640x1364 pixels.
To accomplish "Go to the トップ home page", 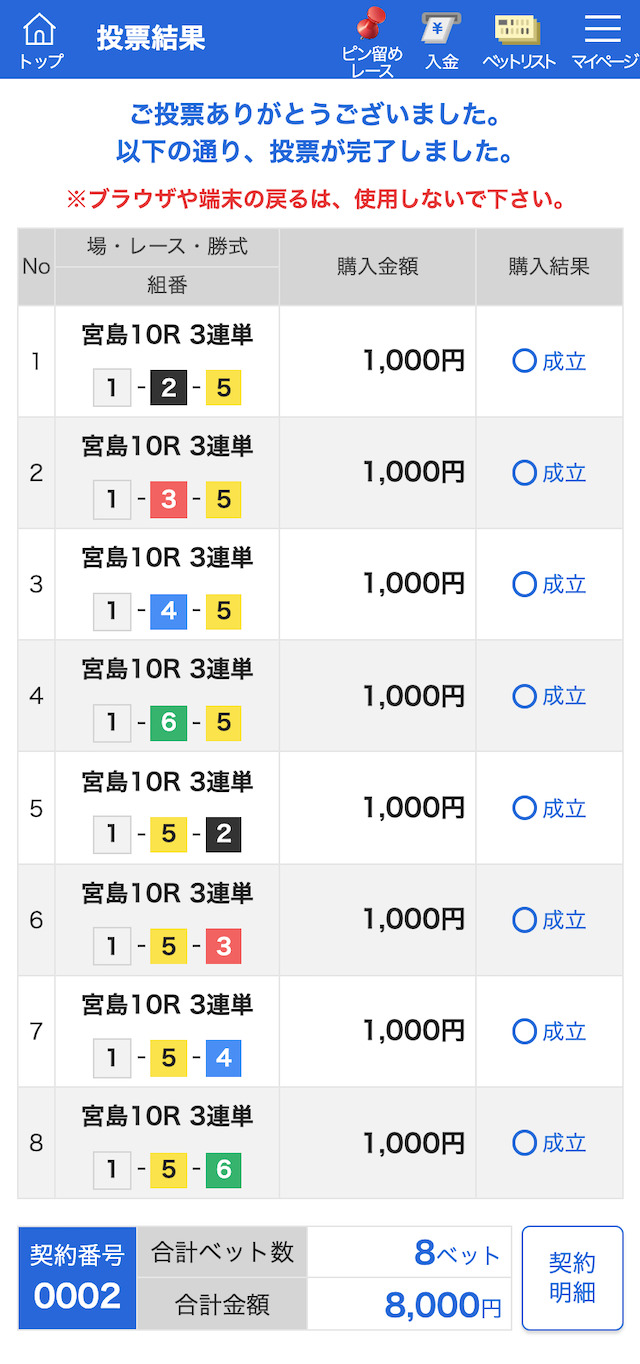I will [40, 40].
